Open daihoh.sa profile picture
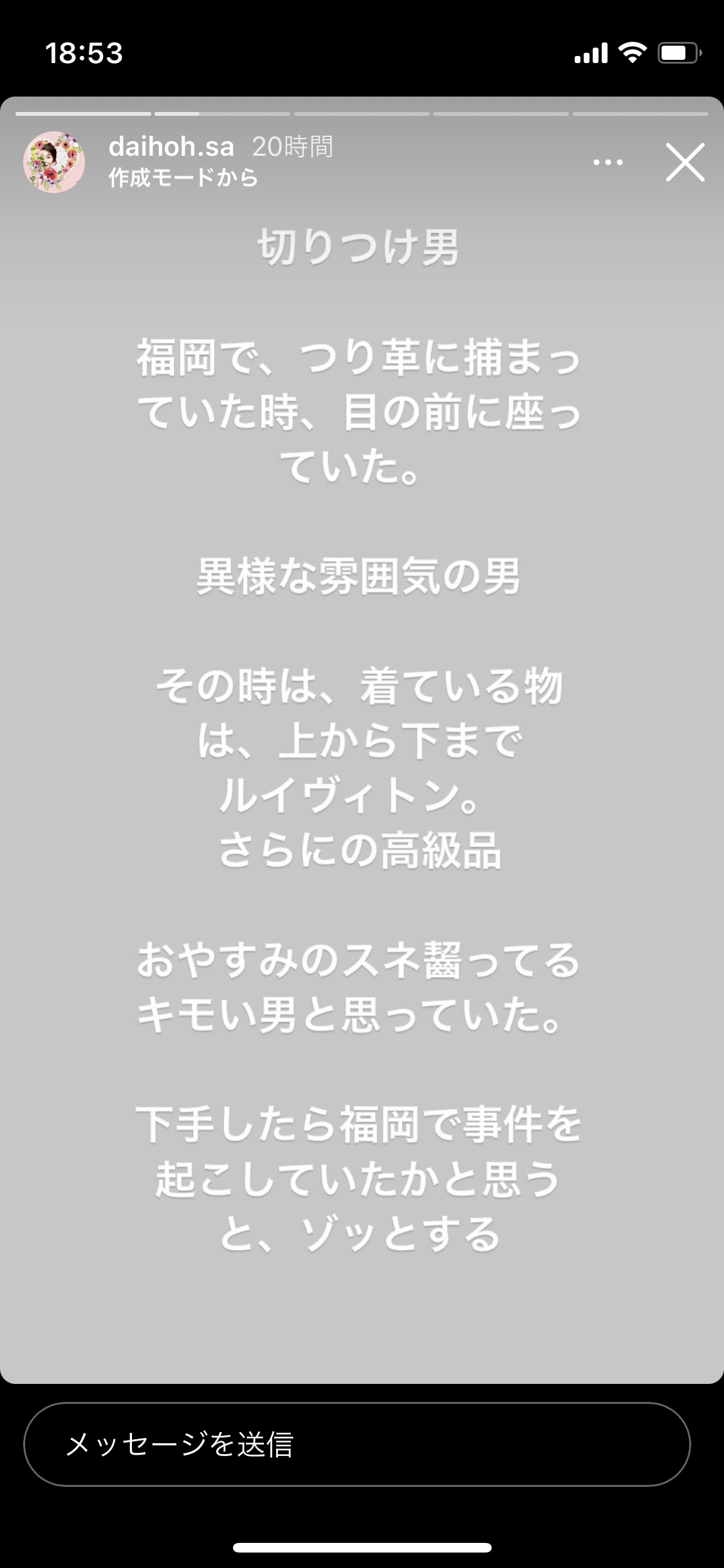The width and height of the screenshot is (724, 1568). click(54, 162)
